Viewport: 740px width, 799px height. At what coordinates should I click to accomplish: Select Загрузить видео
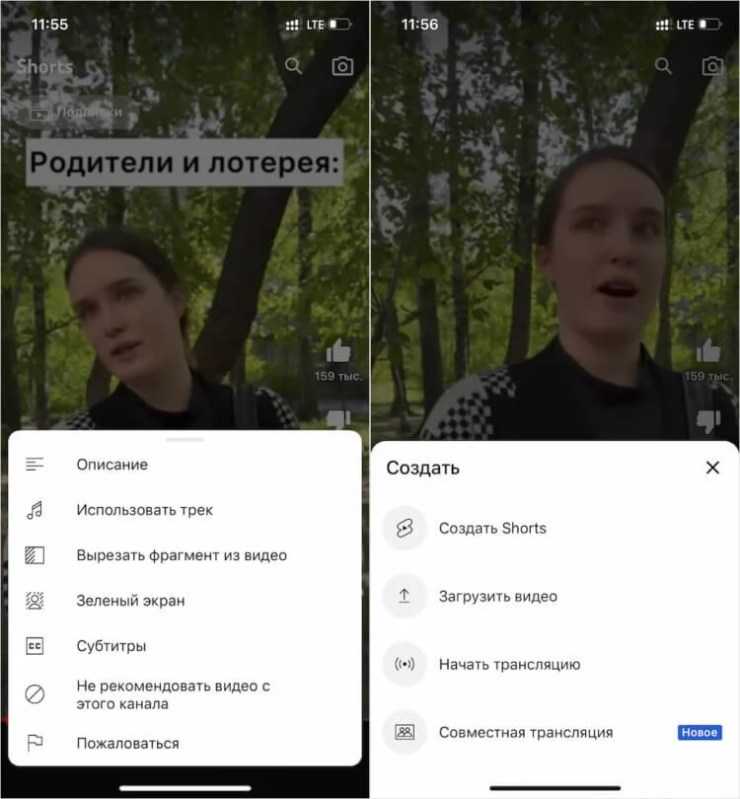497,596
